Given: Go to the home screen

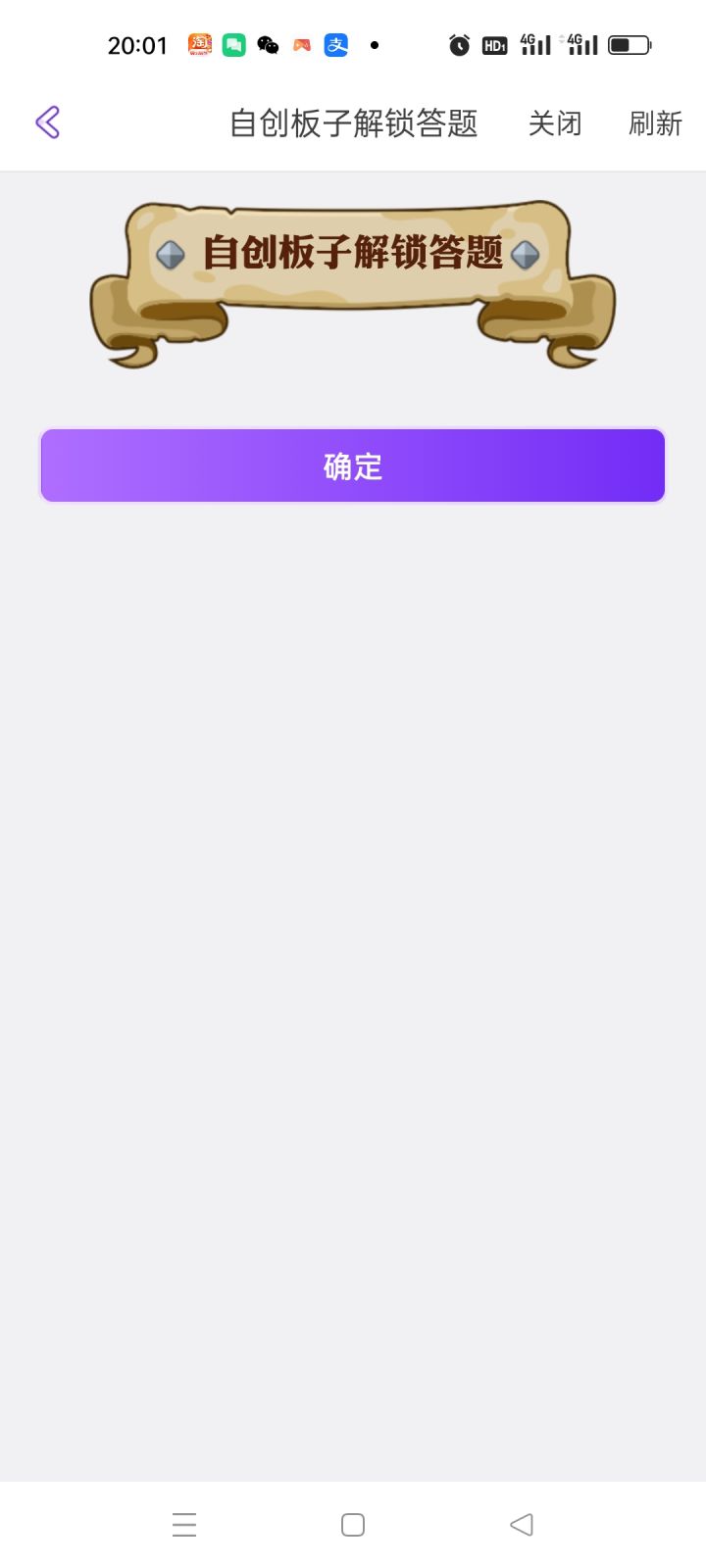Looking at the screenshot, I should [x=353, y=1525].
